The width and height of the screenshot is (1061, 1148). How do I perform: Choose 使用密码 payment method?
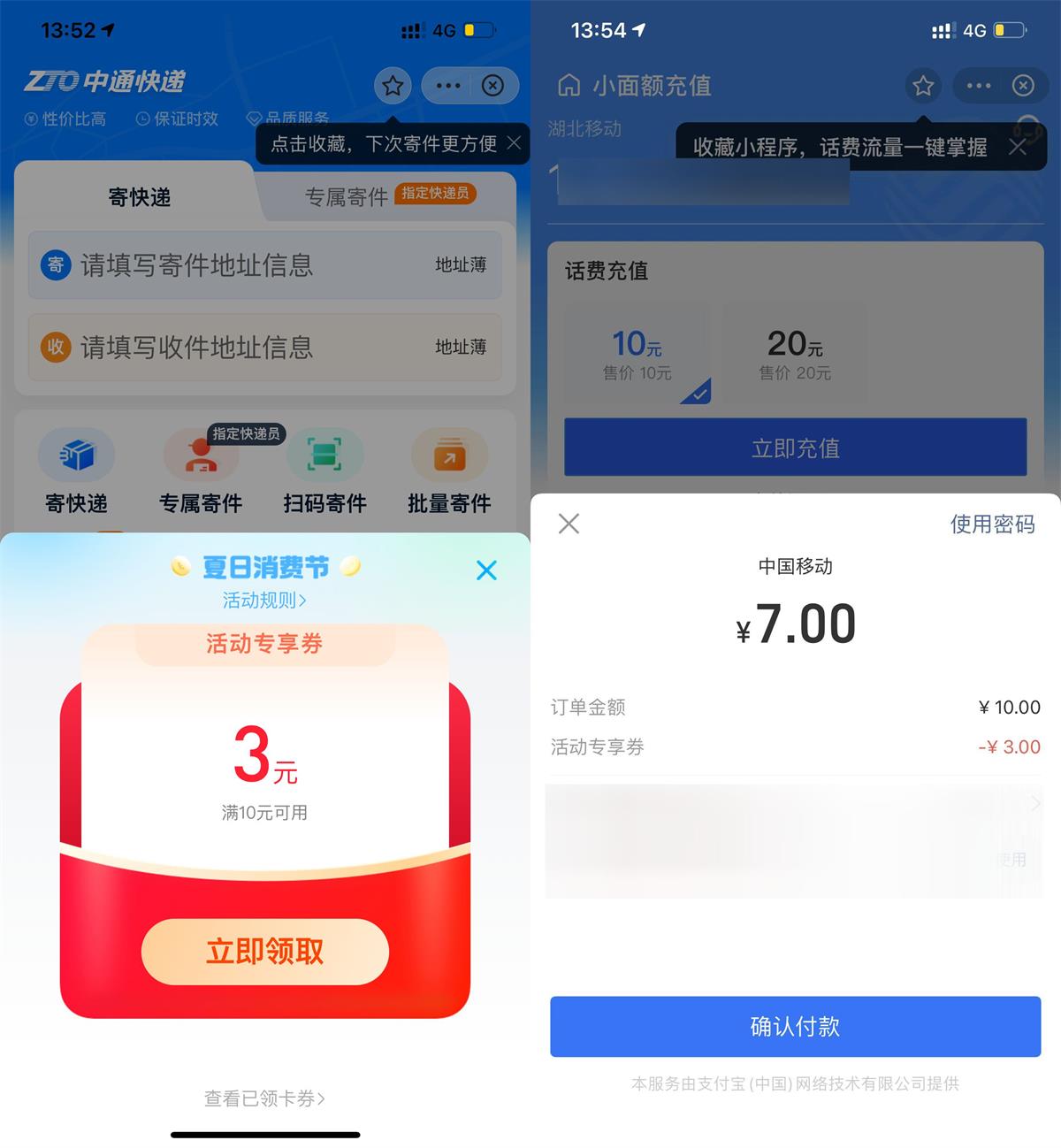click(x=992, y=524)
